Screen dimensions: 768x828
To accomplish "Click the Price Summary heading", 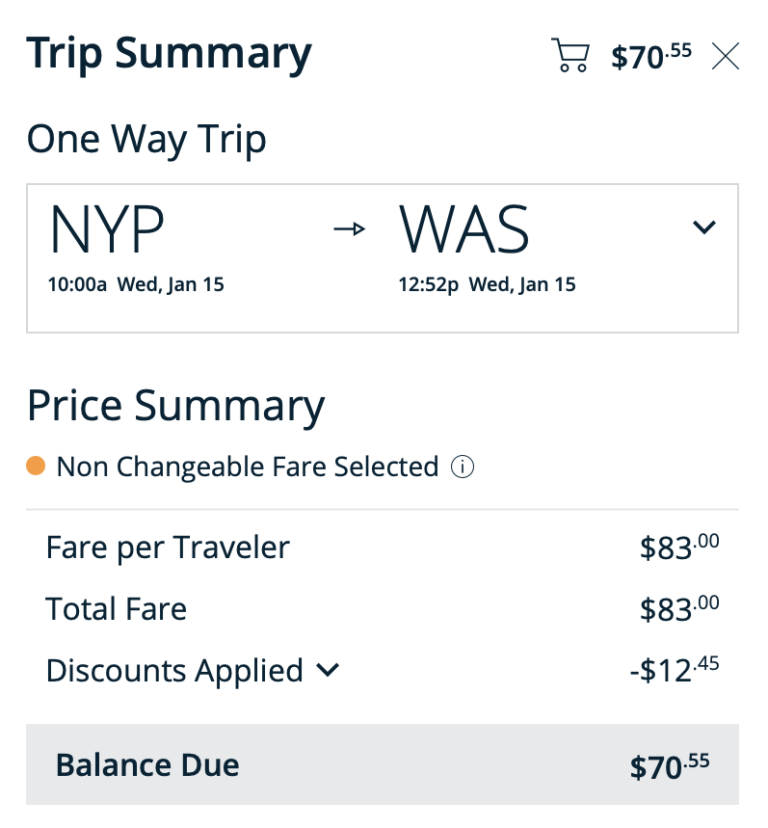I will [177, 405].
